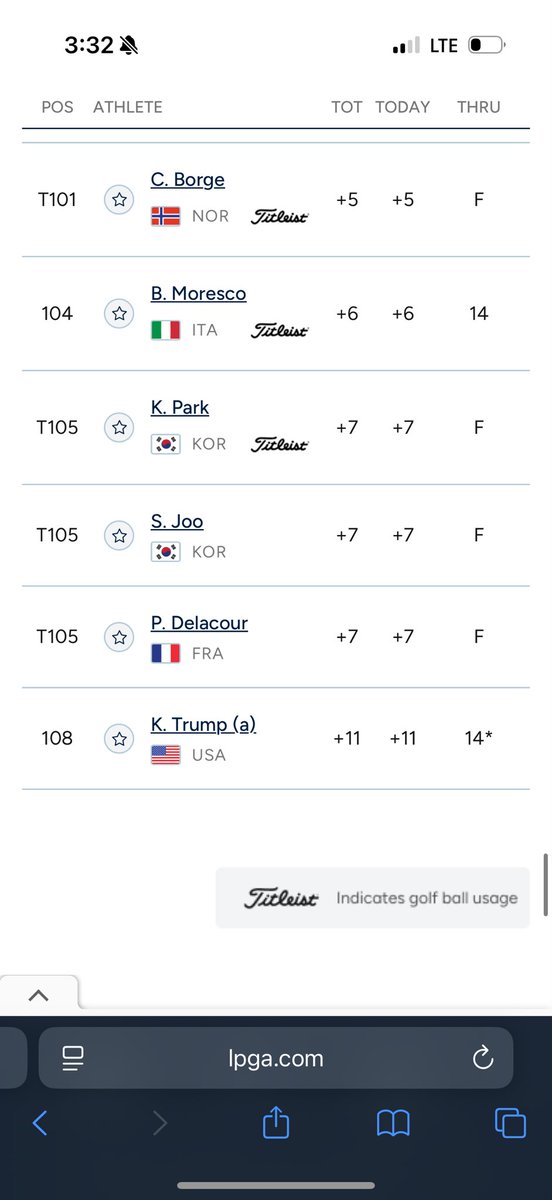This screenshot has width=552, height=1200.
Task: Star K. Park as a favorite
Action: 119,428
